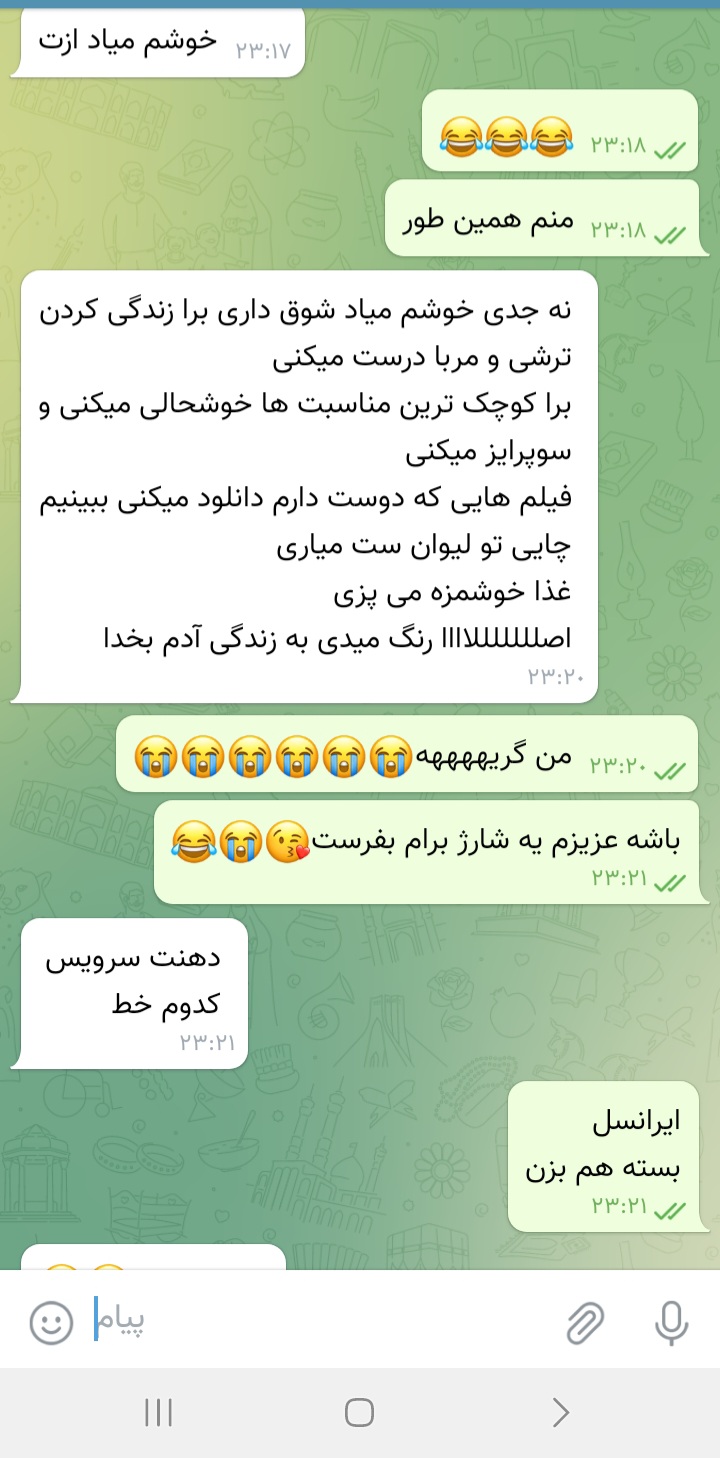Go back with the system back button
The image size is (720, 1458).
tap(561, 1412)
